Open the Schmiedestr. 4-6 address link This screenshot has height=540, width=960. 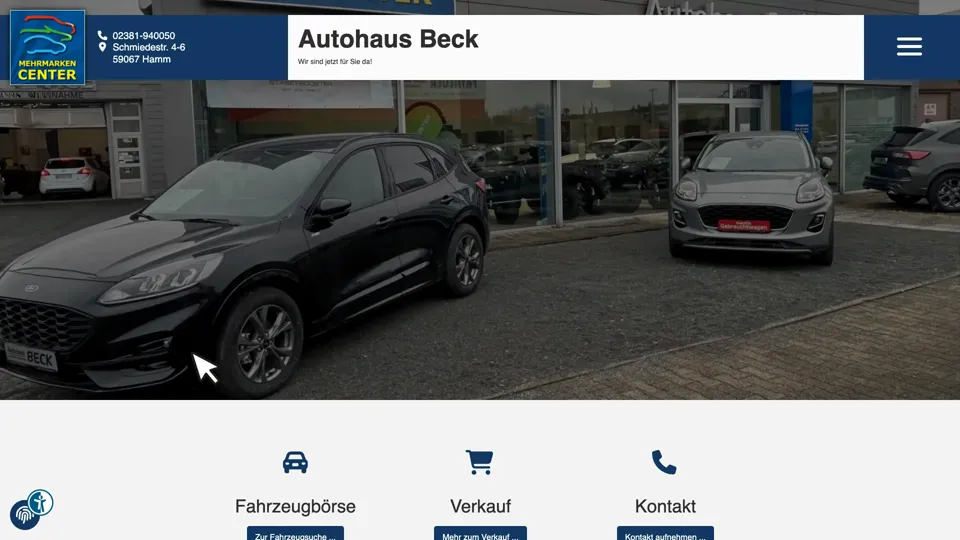point(148,47)
